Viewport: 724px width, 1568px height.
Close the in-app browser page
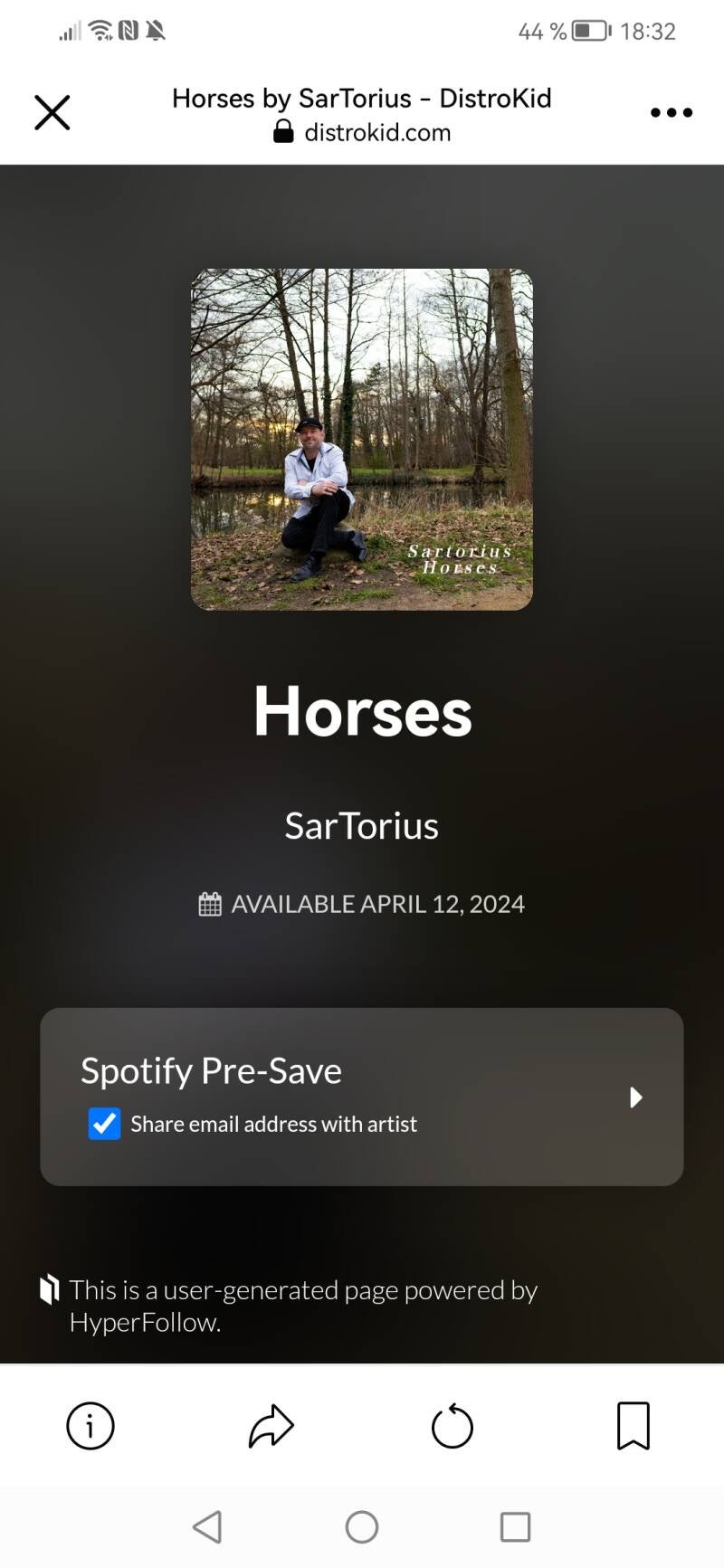(52, 113)
